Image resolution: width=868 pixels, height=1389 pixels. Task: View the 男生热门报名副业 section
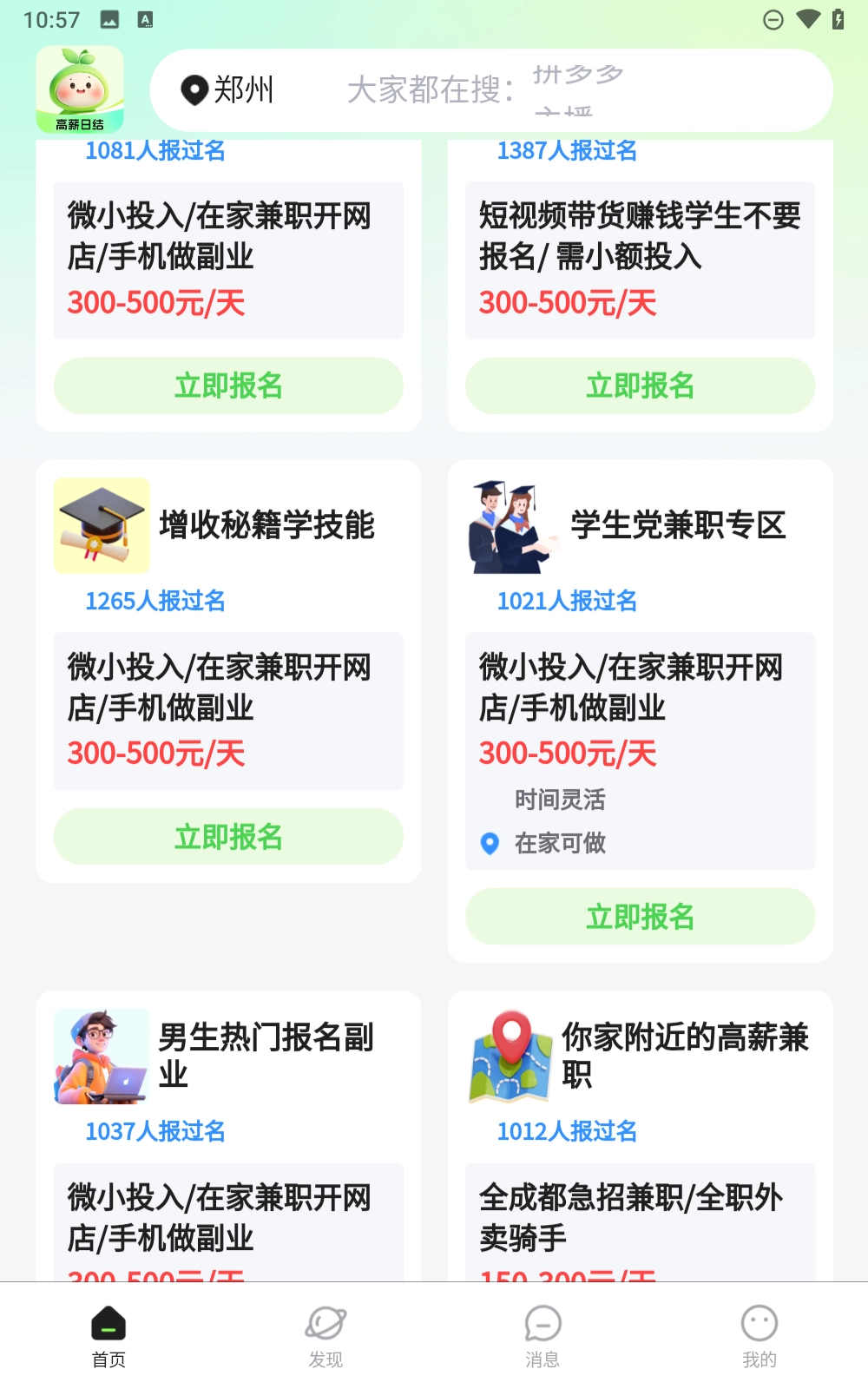(x=266, y=1055)
